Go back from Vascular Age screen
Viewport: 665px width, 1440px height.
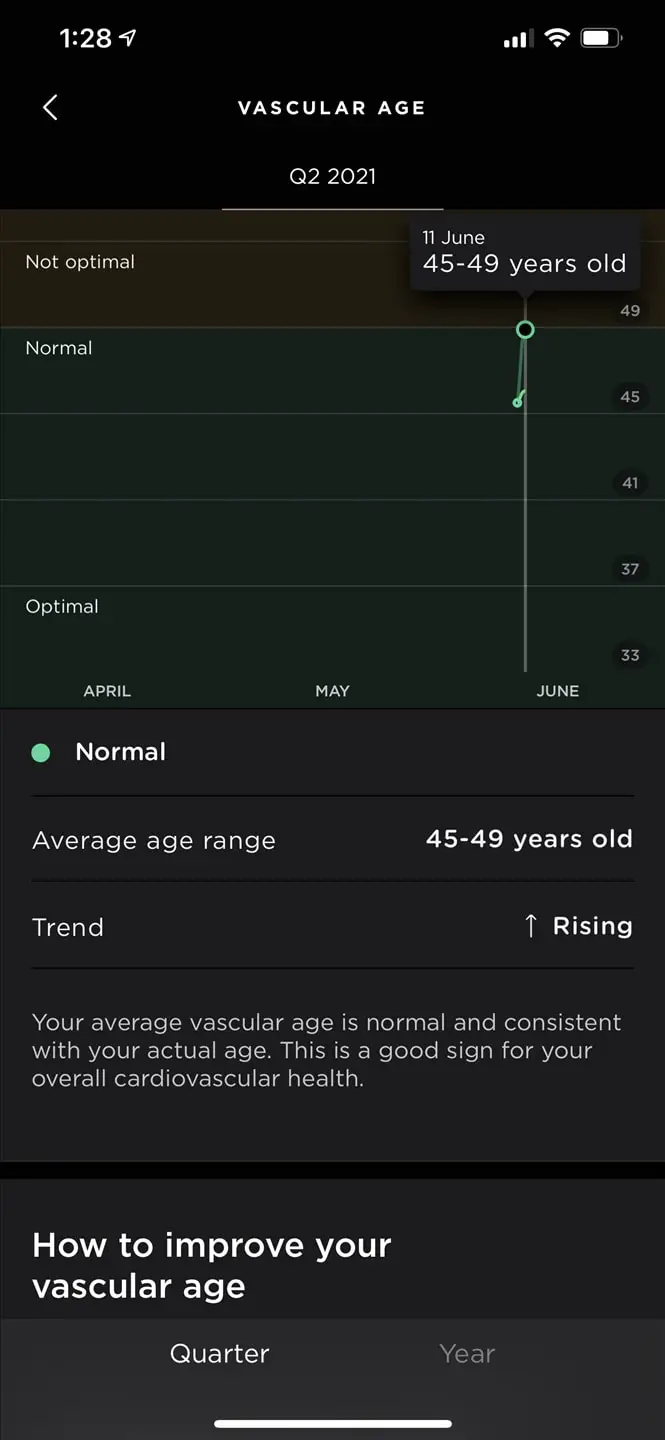[50, 107]
